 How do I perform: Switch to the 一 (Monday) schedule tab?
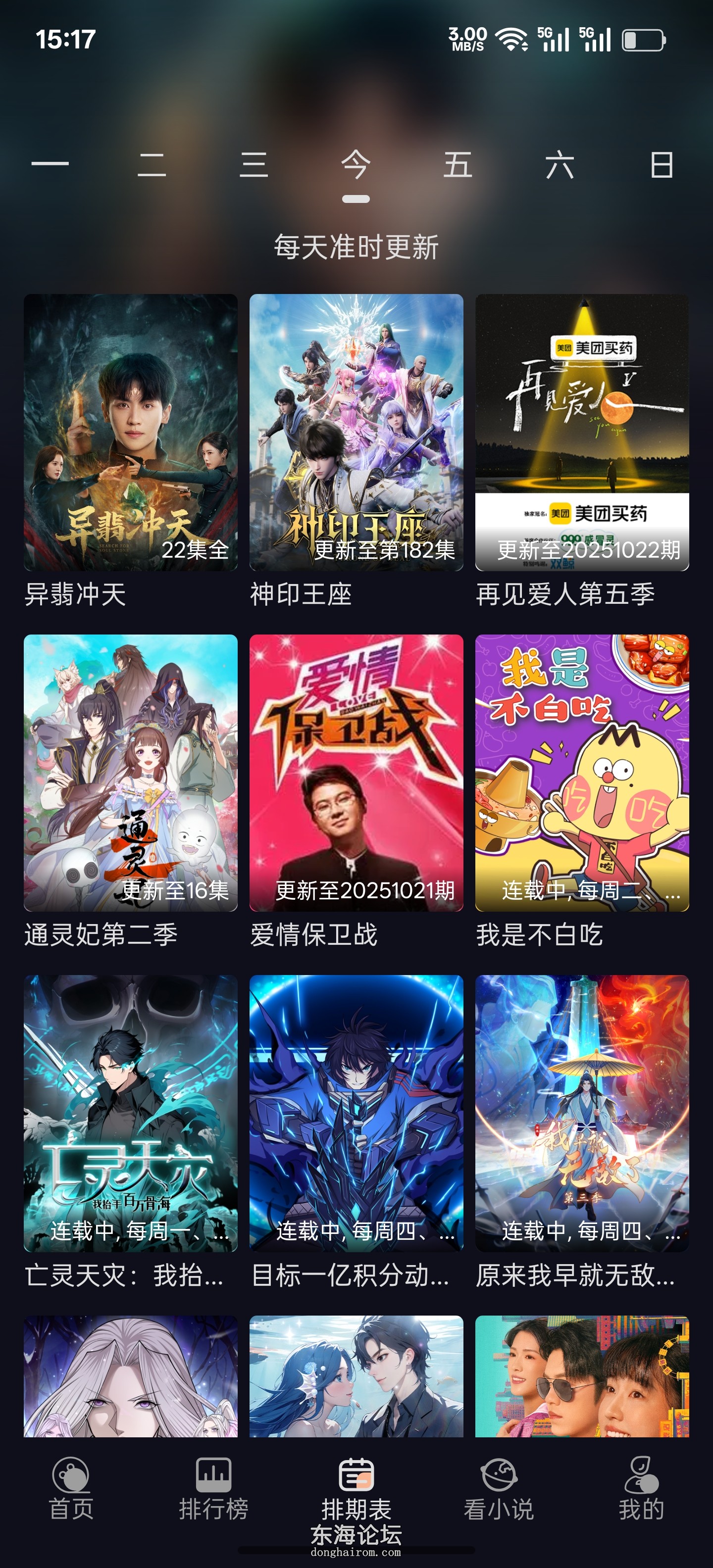50,164
